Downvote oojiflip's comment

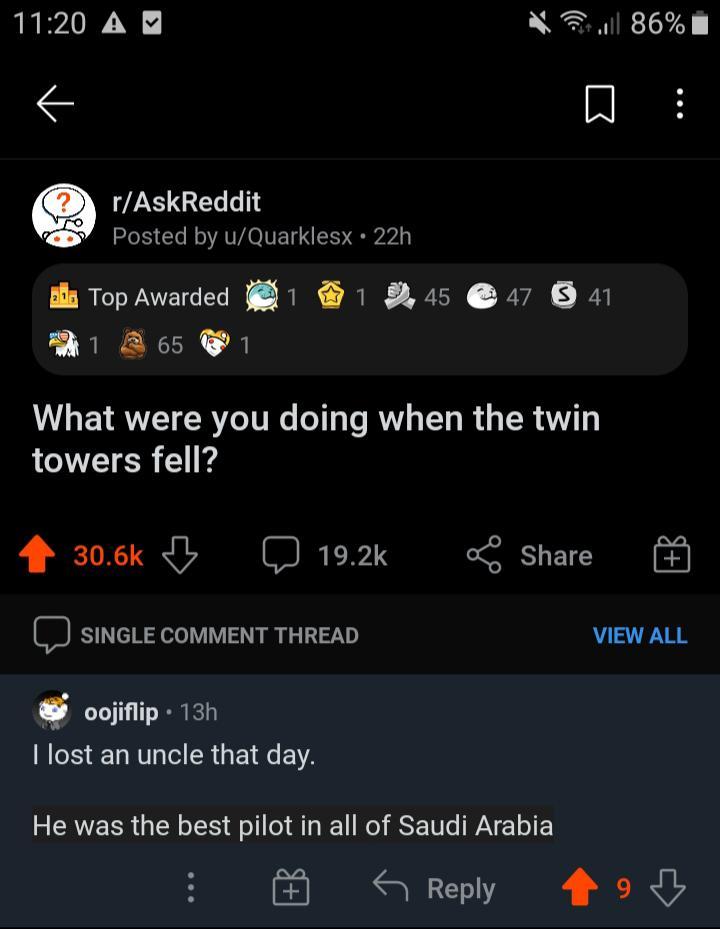pos(668,888)
